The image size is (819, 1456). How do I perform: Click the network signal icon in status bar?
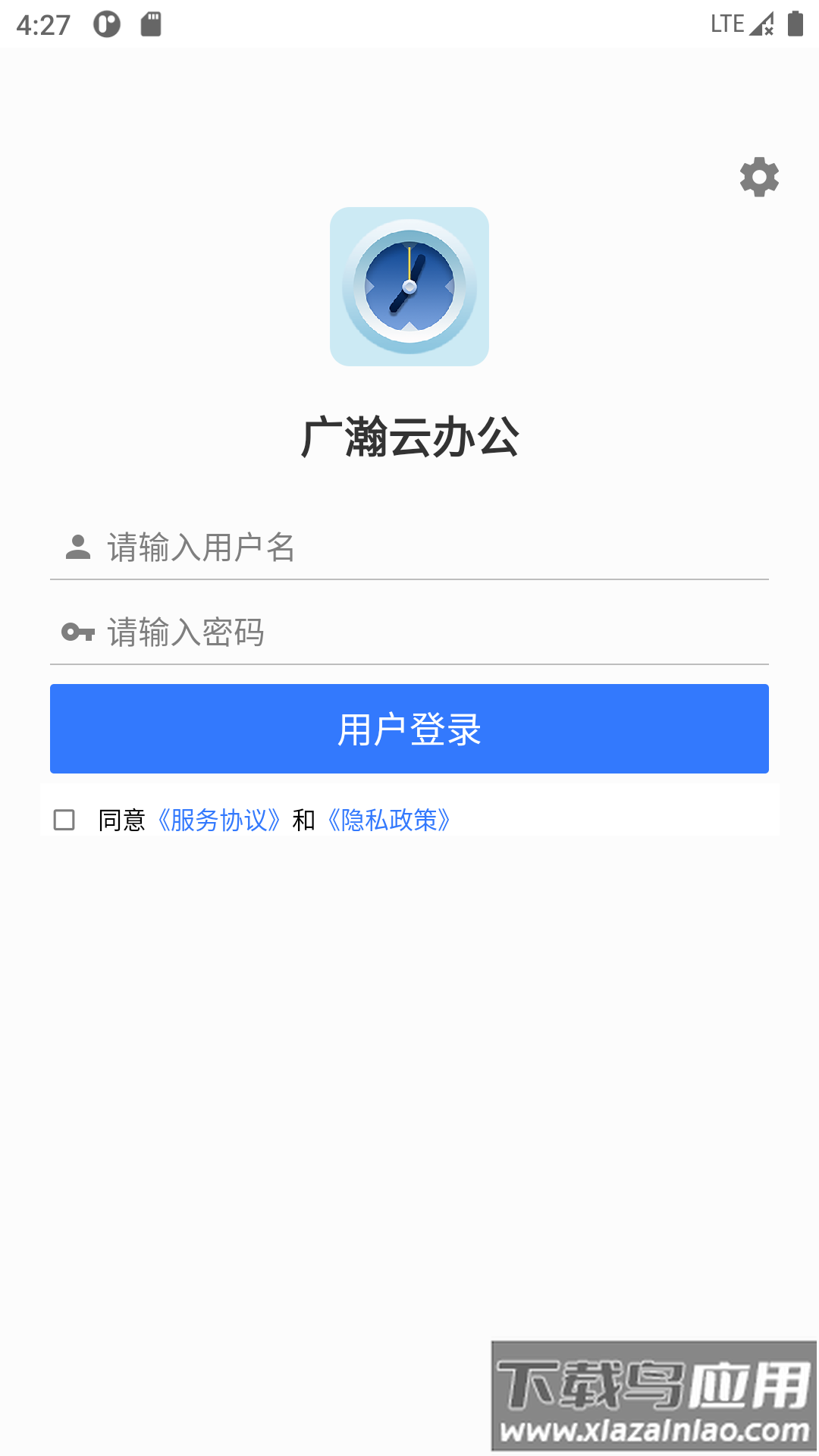[762, 24]
